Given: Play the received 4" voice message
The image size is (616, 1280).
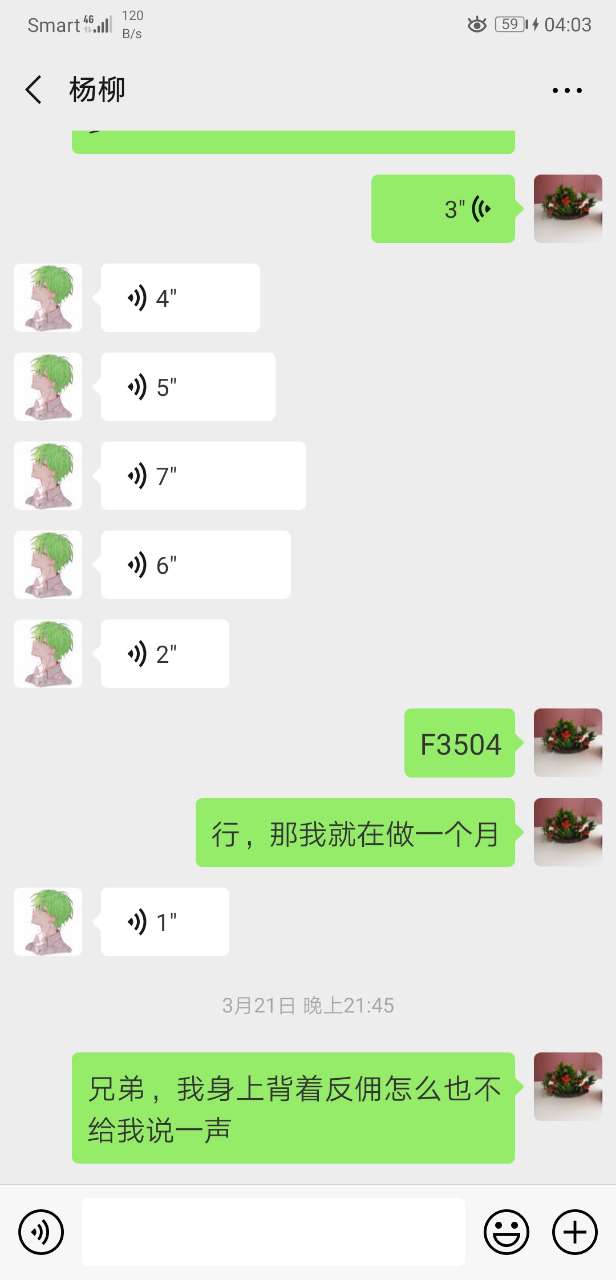Looking at the screenshot, I should pos(180,298).
